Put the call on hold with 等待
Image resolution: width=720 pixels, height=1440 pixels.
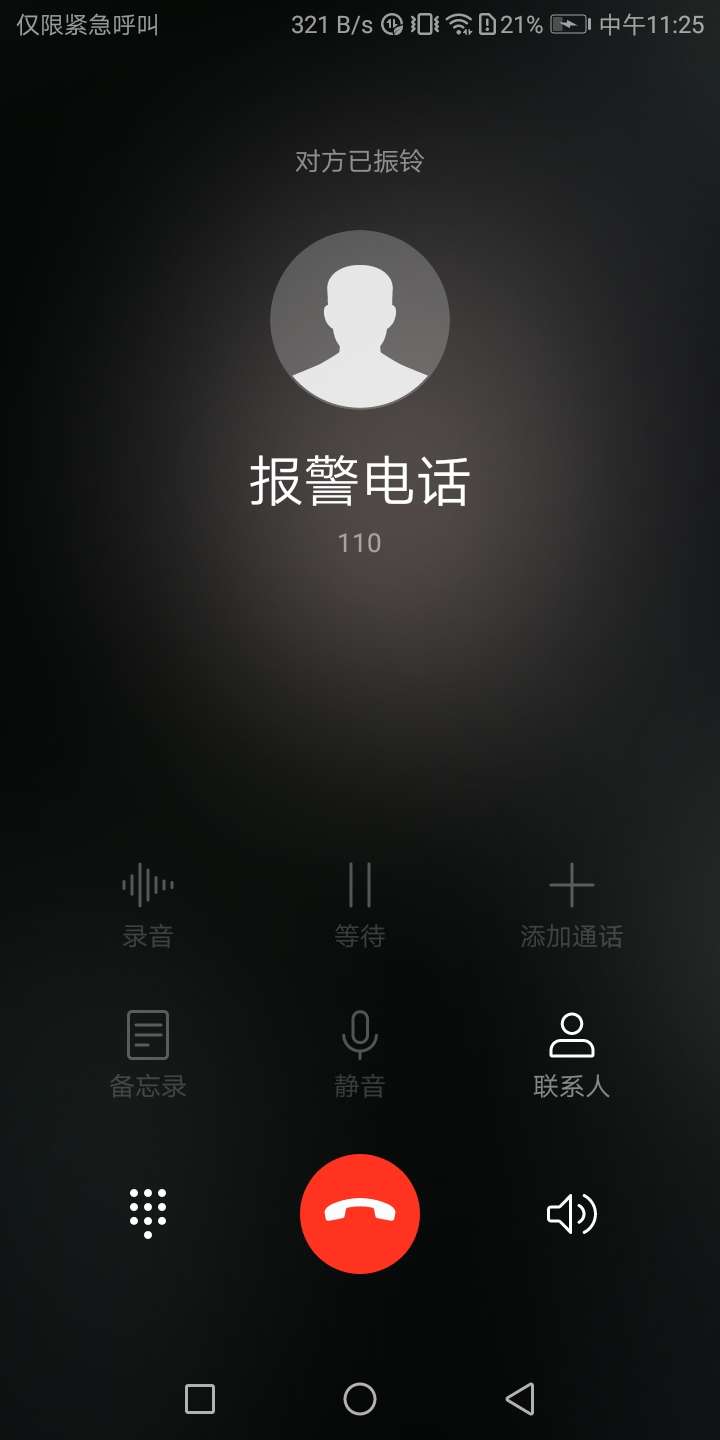tap(359, 905)
